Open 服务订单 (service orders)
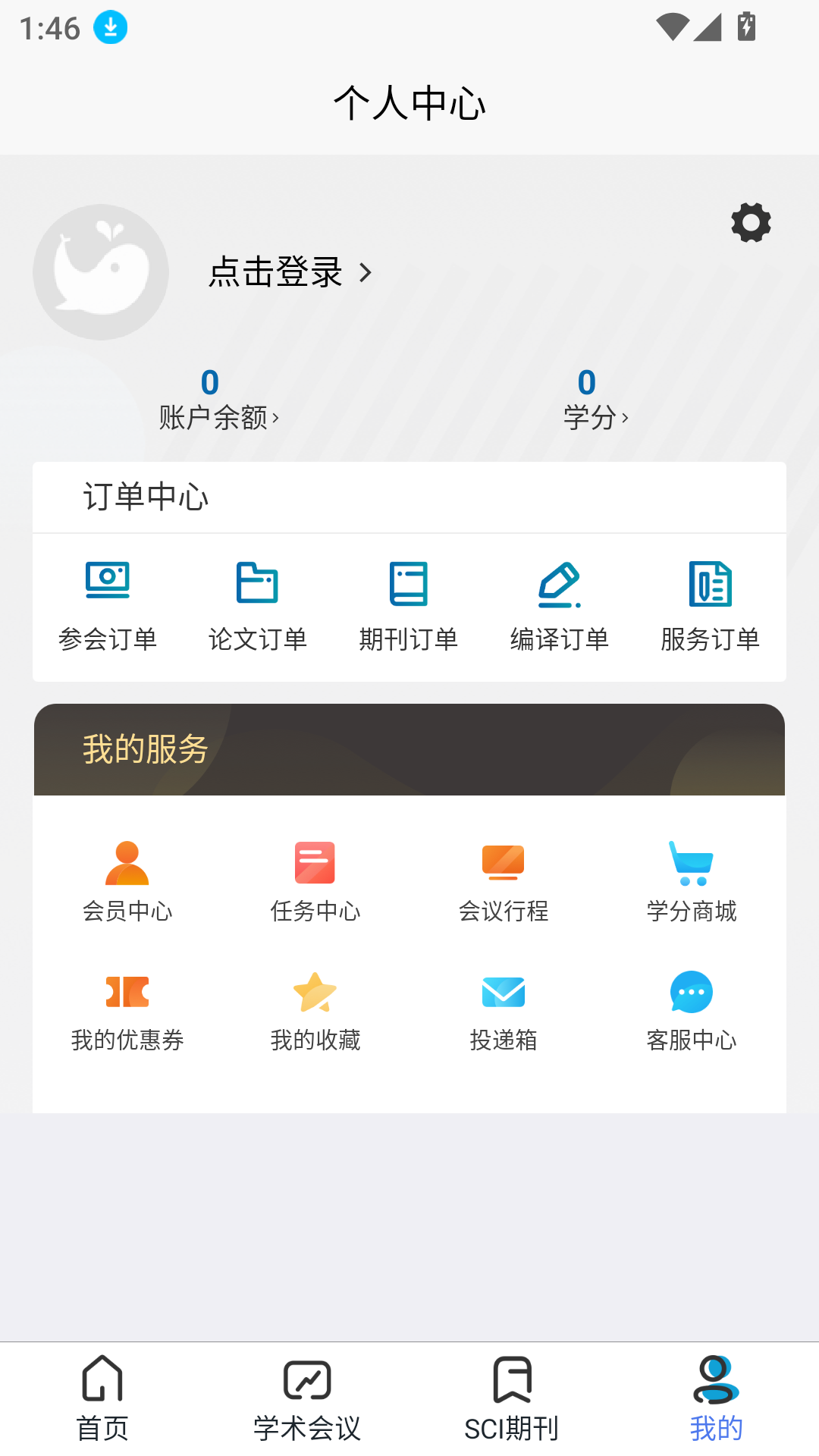819x1456 pixels. click(710, 607)
